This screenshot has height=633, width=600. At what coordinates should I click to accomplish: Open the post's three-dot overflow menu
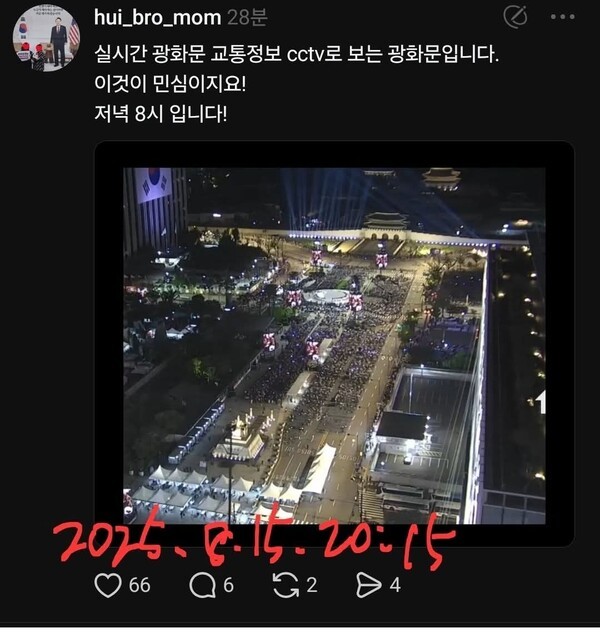point(565,16)
